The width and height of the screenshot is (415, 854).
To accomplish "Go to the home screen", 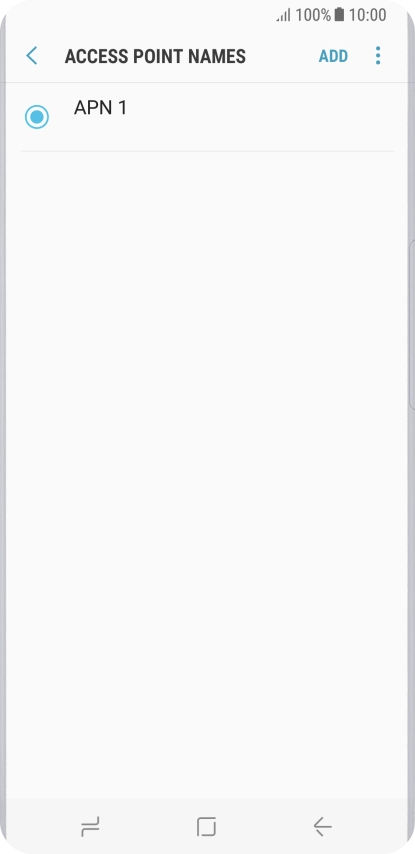I will 206,826.
